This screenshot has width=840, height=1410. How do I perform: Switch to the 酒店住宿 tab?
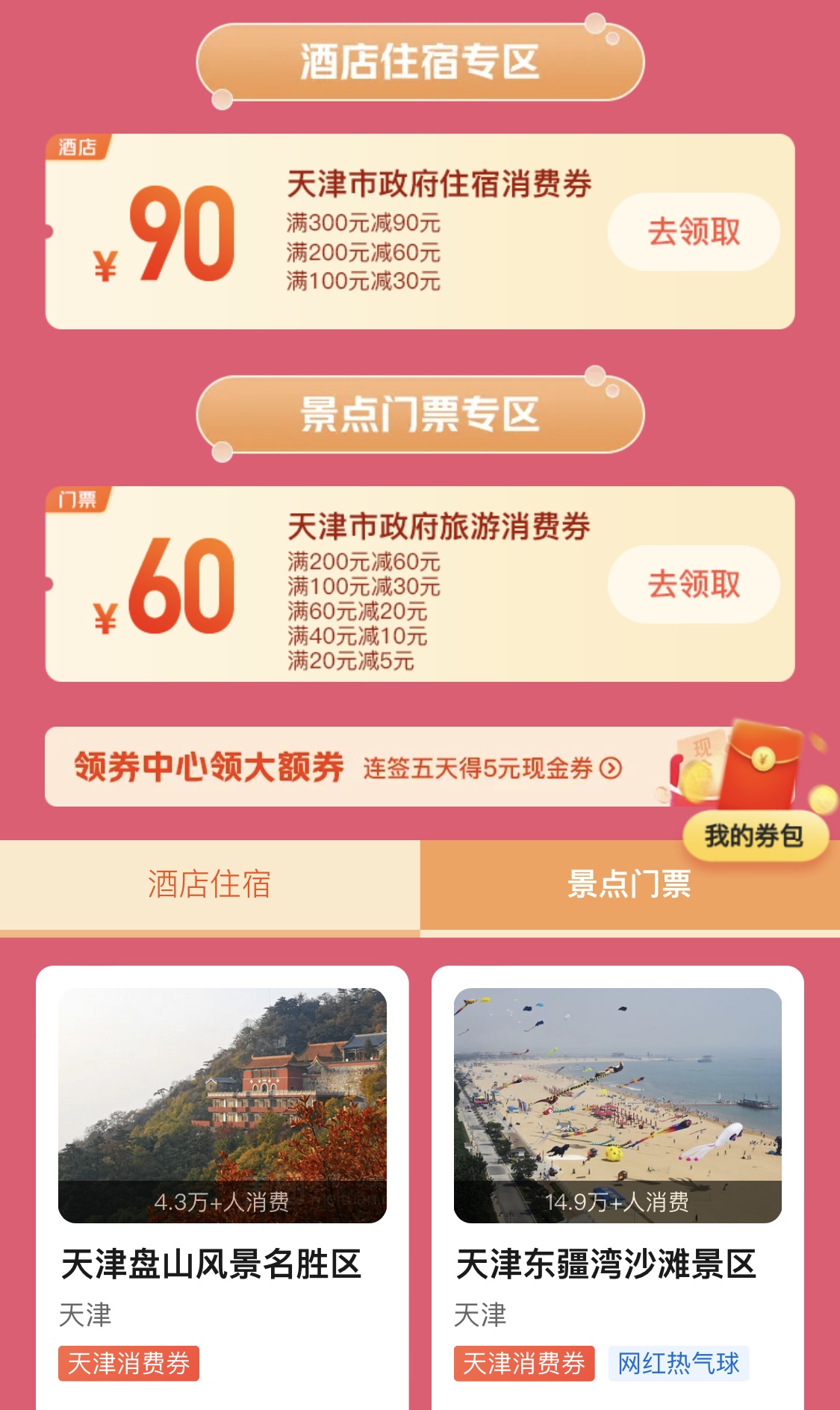click(x=209, y=885)
